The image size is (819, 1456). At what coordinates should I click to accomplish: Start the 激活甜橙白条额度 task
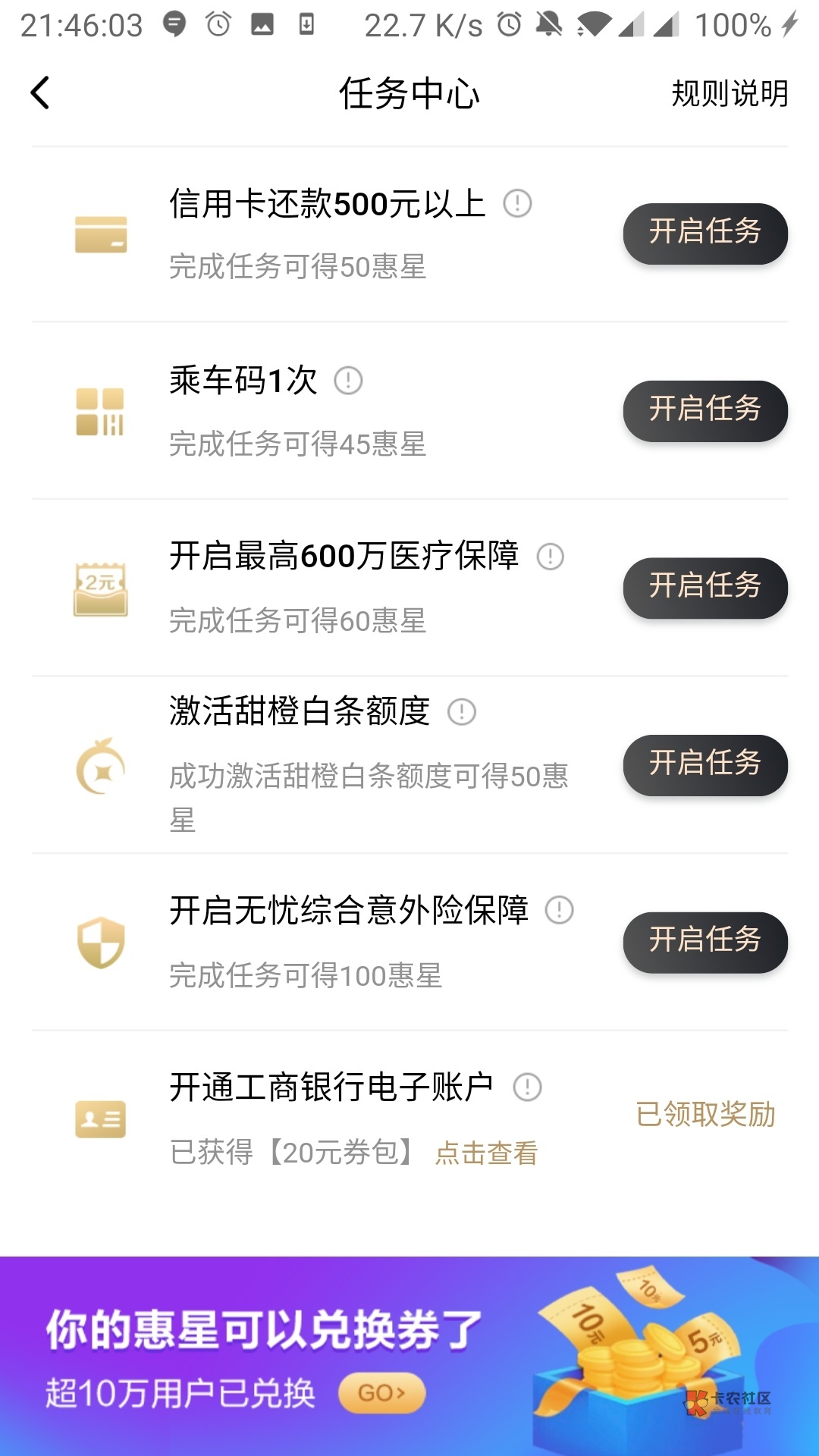(x=705, y=765)
